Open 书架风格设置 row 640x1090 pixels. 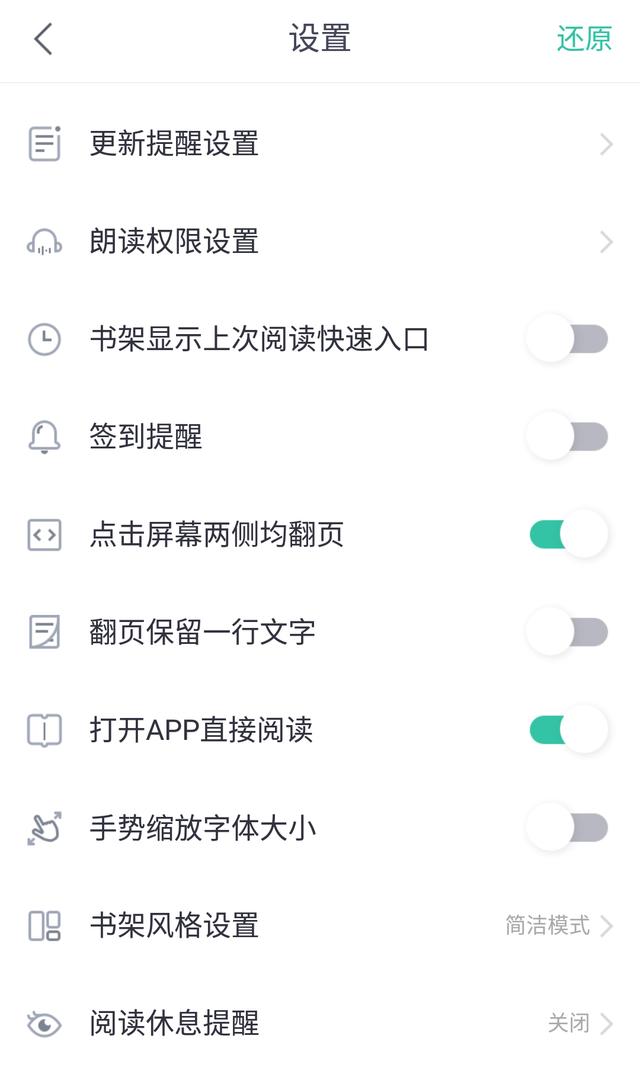coord(320,925)
